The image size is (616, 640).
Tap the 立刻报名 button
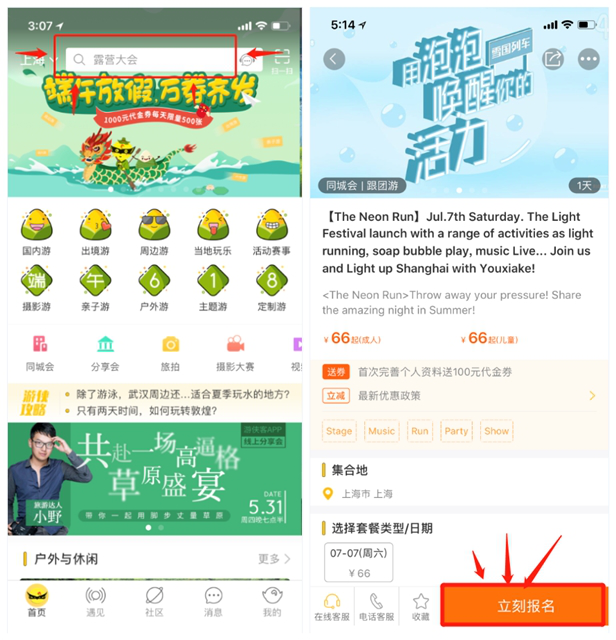coord(526,607)
